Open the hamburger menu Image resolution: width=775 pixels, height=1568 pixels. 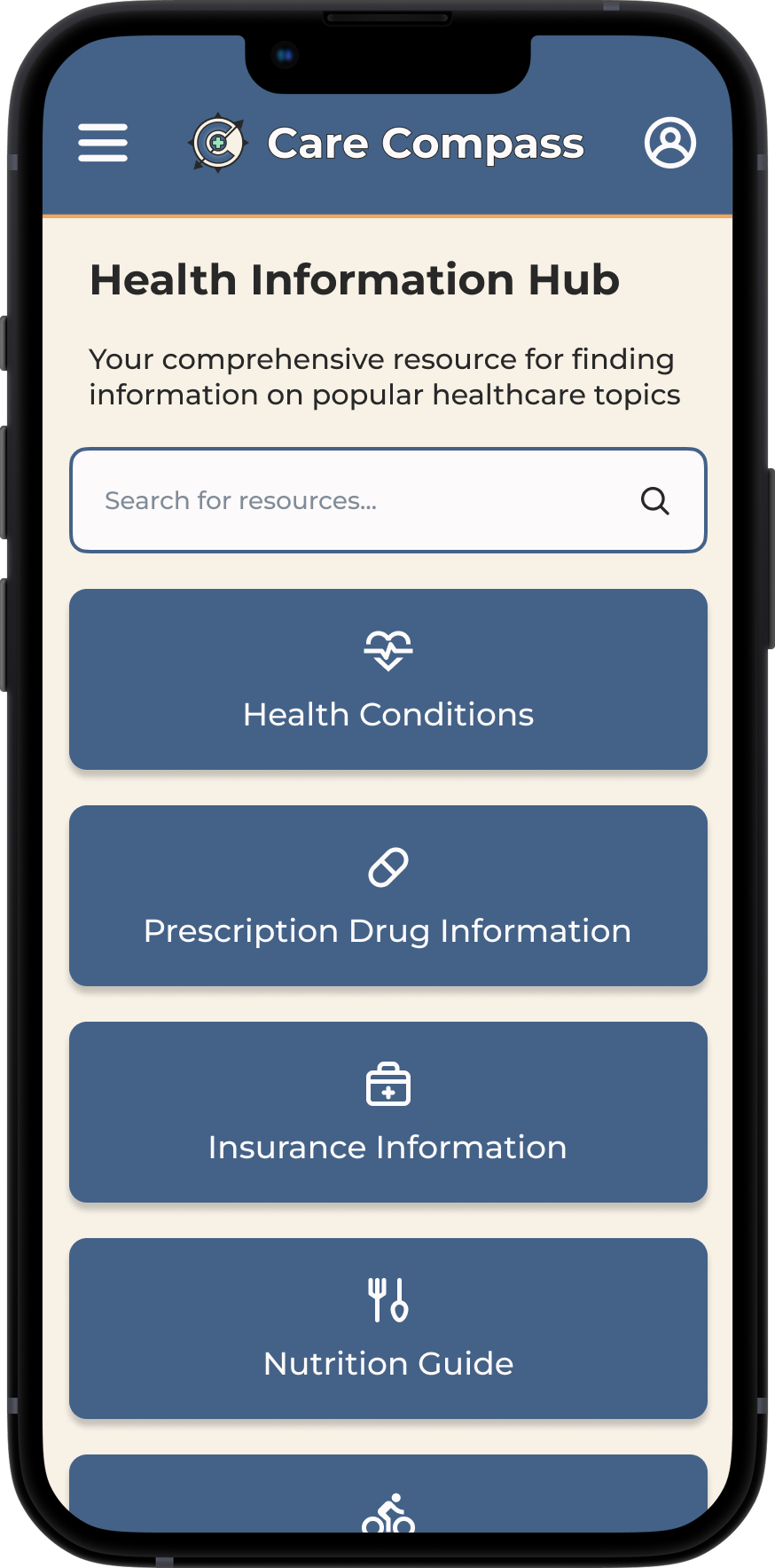tap(103, 143)
